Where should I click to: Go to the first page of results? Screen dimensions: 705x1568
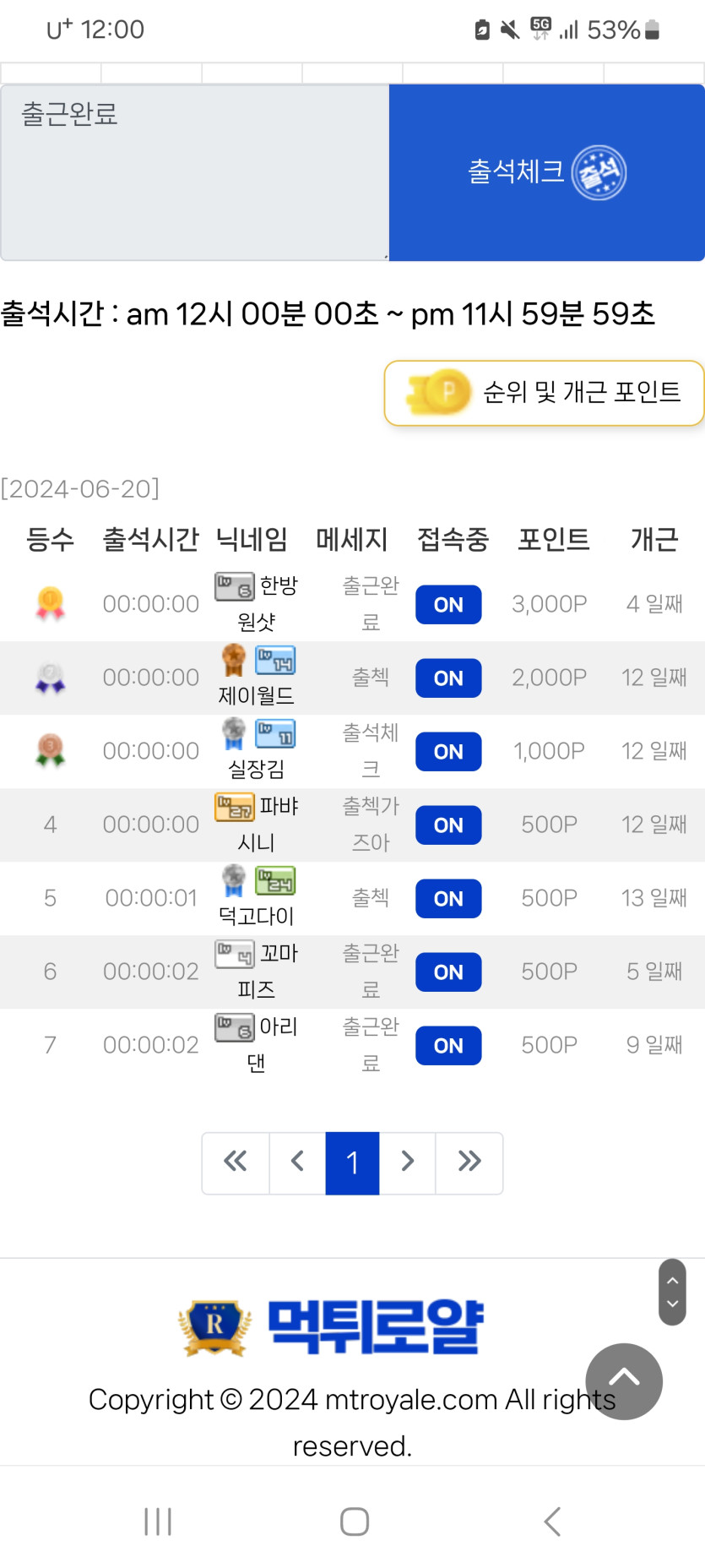coord(236,1162)
